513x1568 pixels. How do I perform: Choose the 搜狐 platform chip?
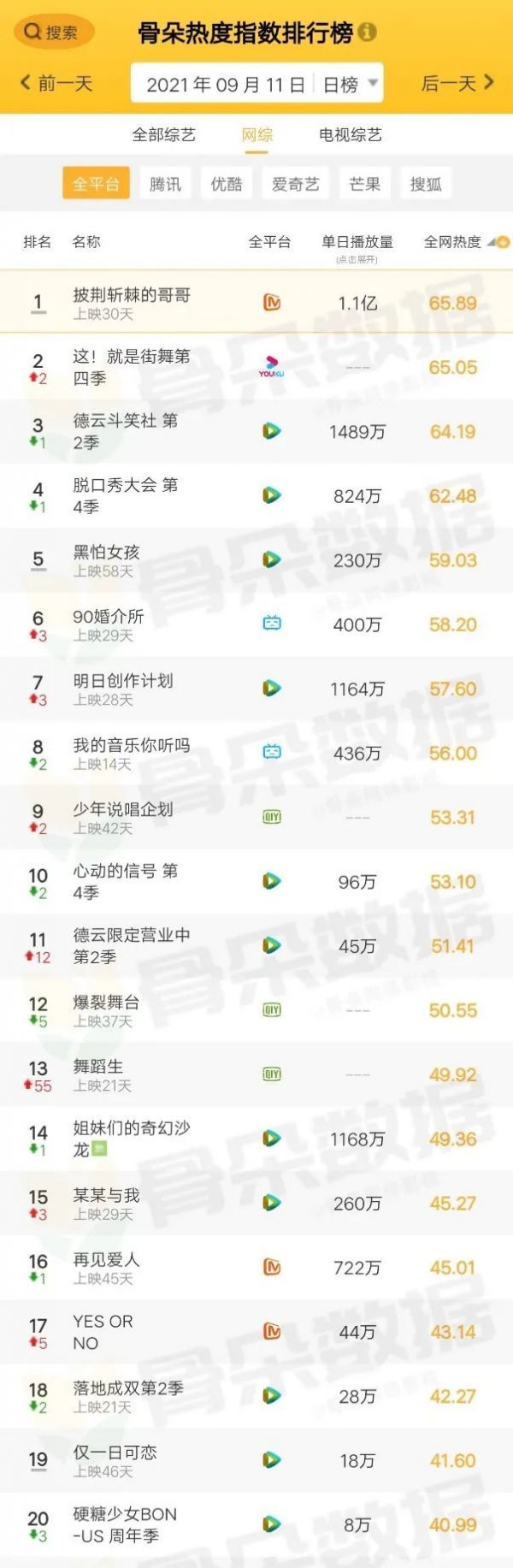click(426, 184)
